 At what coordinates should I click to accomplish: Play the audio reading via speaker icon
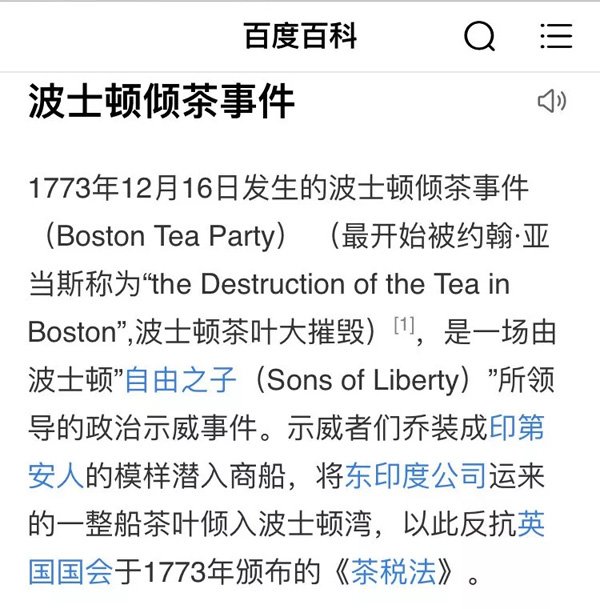pyautogui.click(x=551, y=101)
